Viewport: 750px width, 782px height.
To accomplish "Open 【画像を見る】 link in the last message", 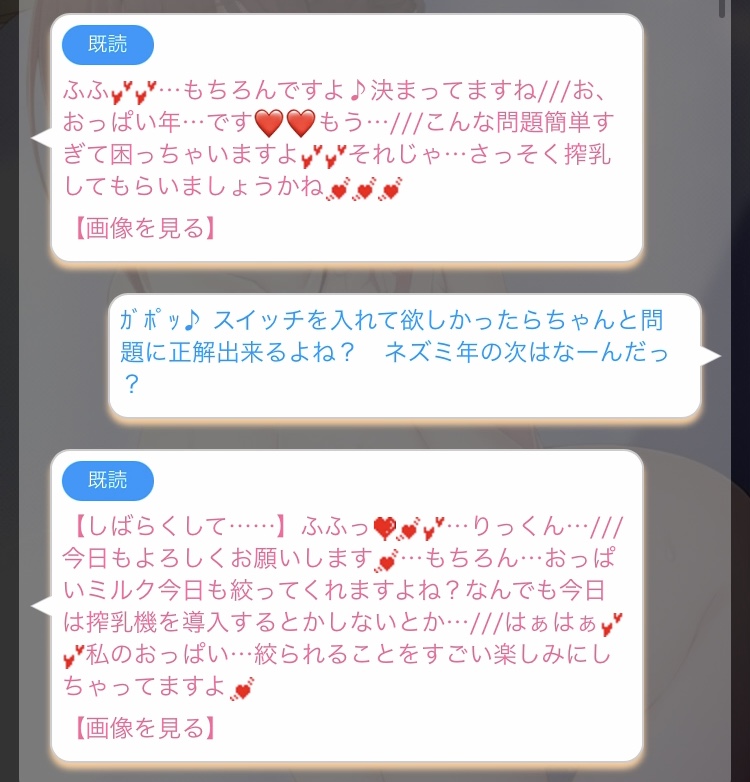I will click(144, 727).
